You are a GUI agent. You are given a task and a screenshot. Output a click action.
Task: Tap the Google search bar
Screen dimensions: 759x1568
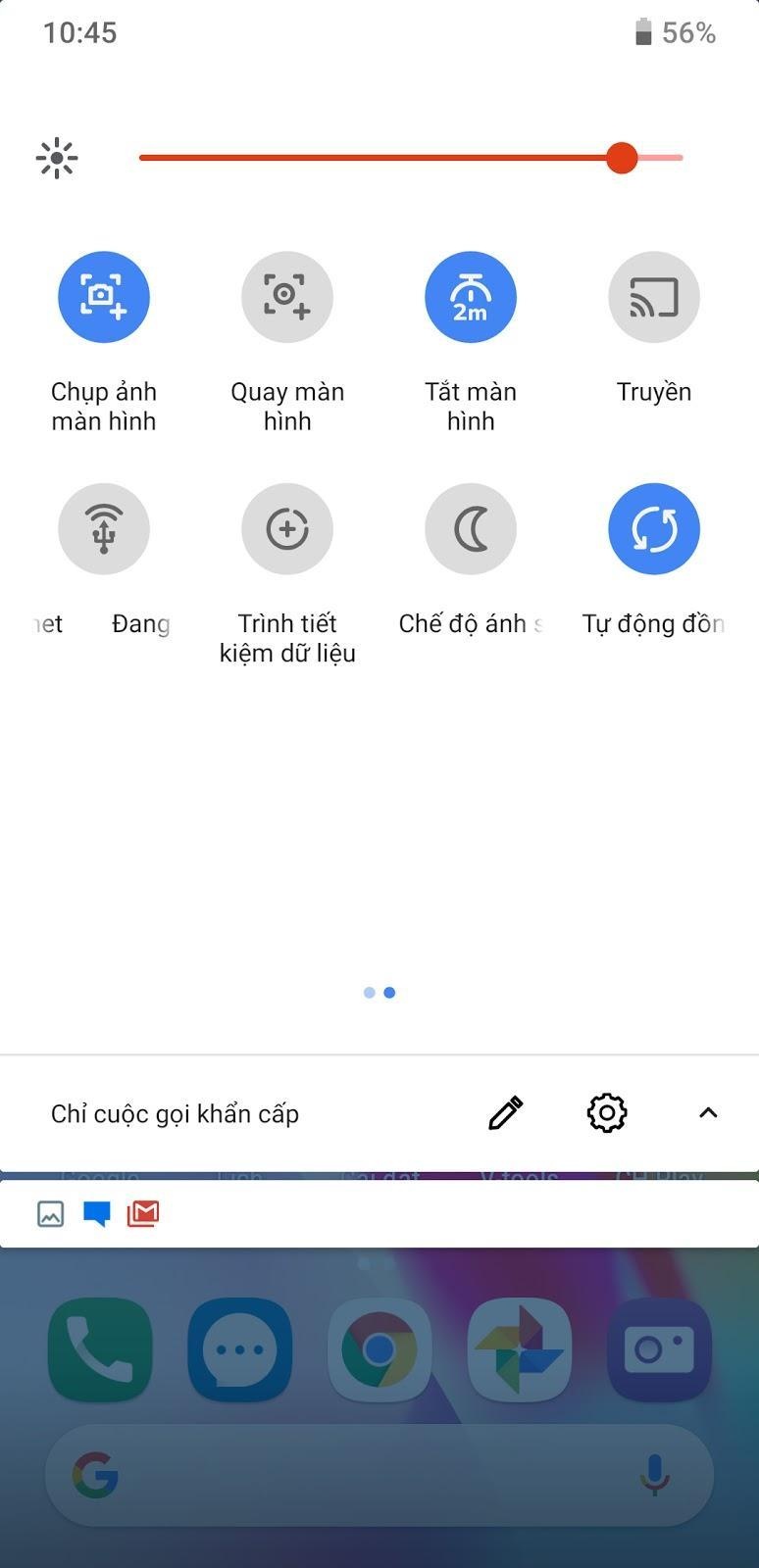(343, 1475)
